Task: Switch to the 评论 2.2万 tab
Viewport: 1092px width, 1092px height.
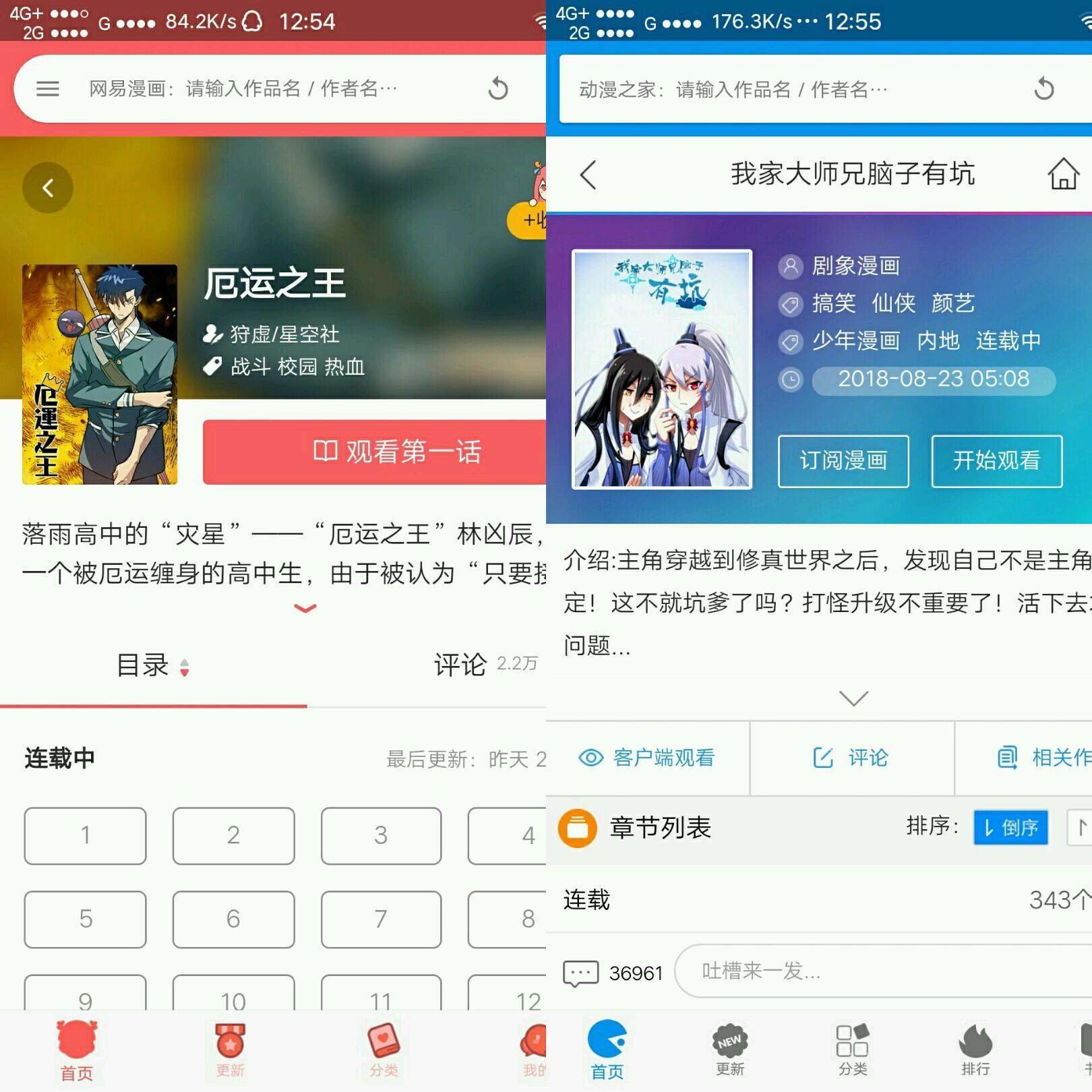Action: 484,665
